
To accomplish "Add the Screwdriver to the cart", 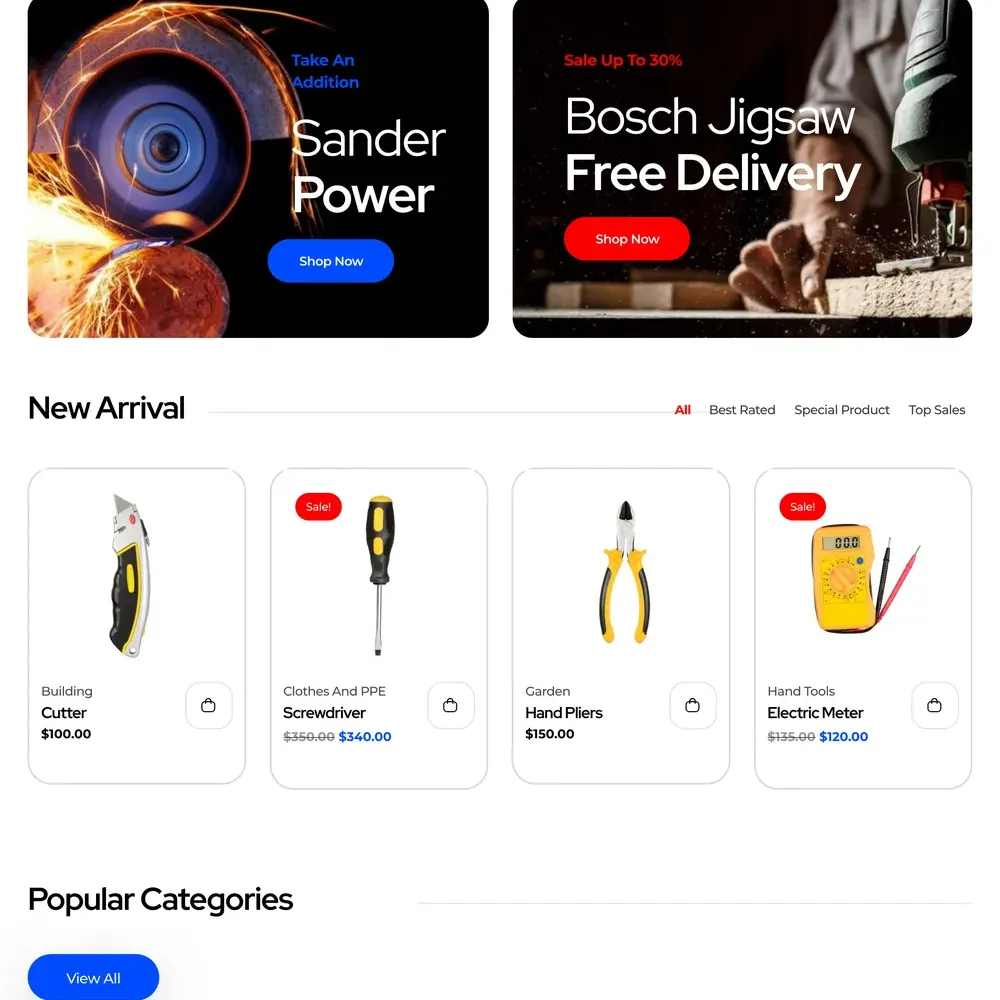I will pos(450,706).
